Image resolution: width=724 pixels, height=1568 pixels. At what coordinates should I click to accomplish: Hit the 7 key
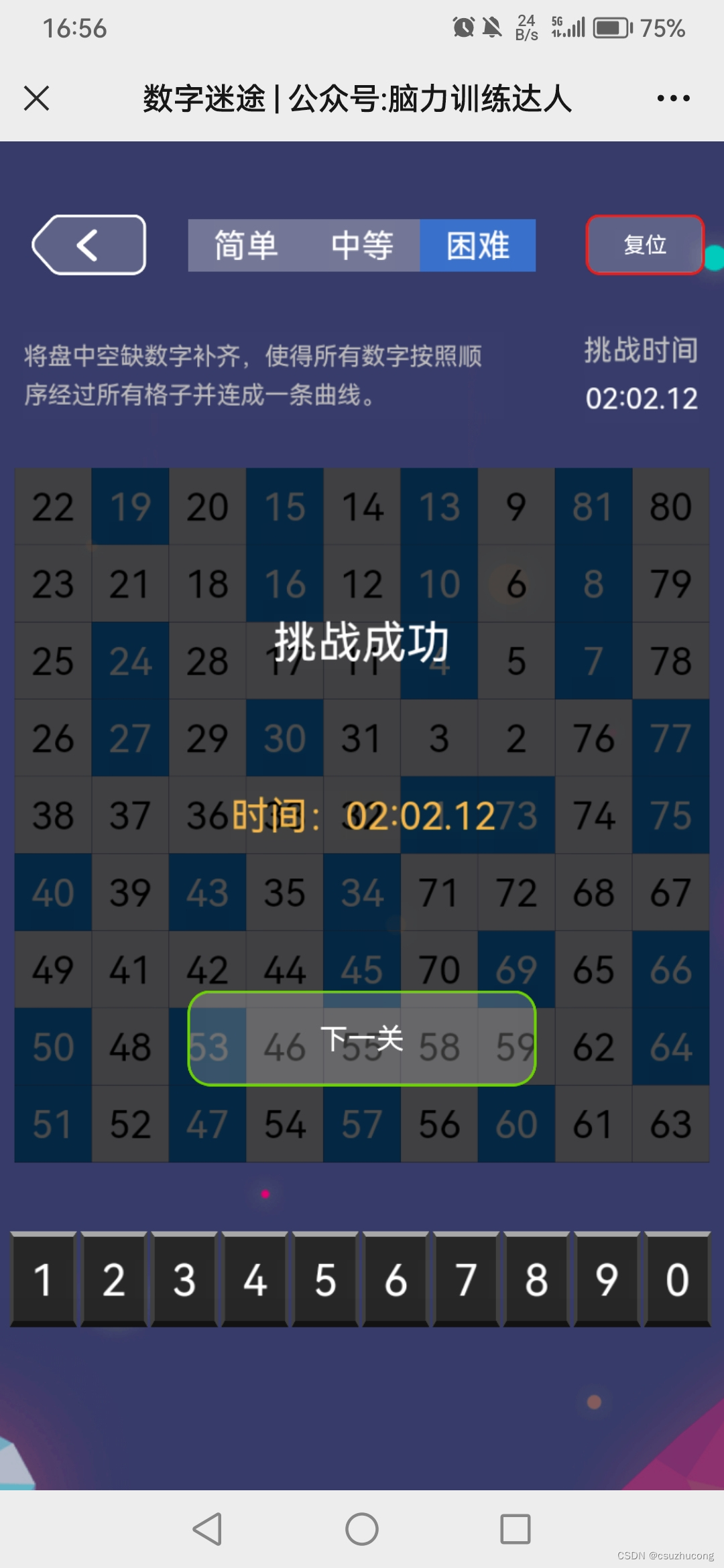[466, 1279]
